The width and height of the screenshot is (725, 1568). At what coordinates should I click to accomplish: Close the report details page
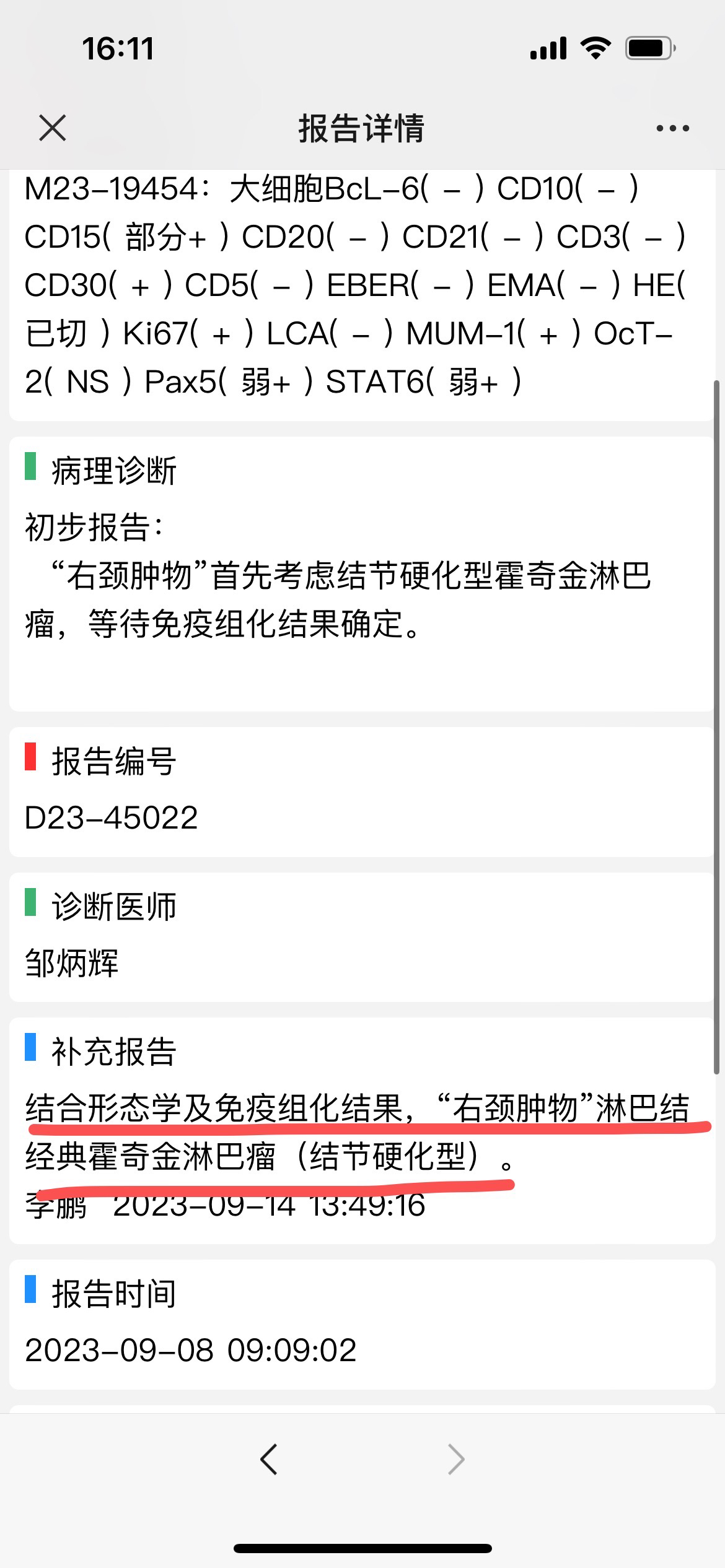(x=52, y=128)
